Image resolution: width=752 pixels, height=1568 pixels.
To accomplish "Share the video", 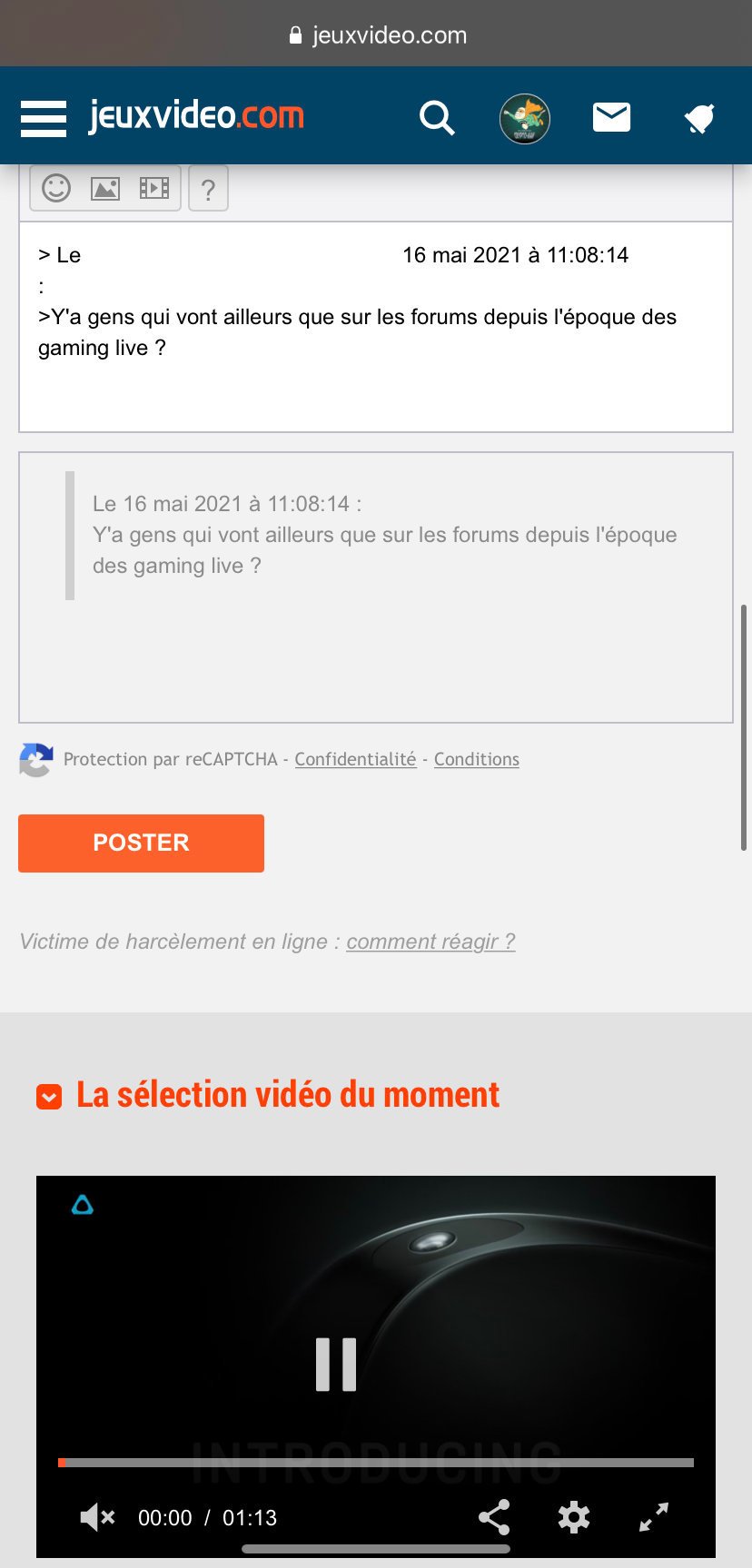I will [494, 1517].
